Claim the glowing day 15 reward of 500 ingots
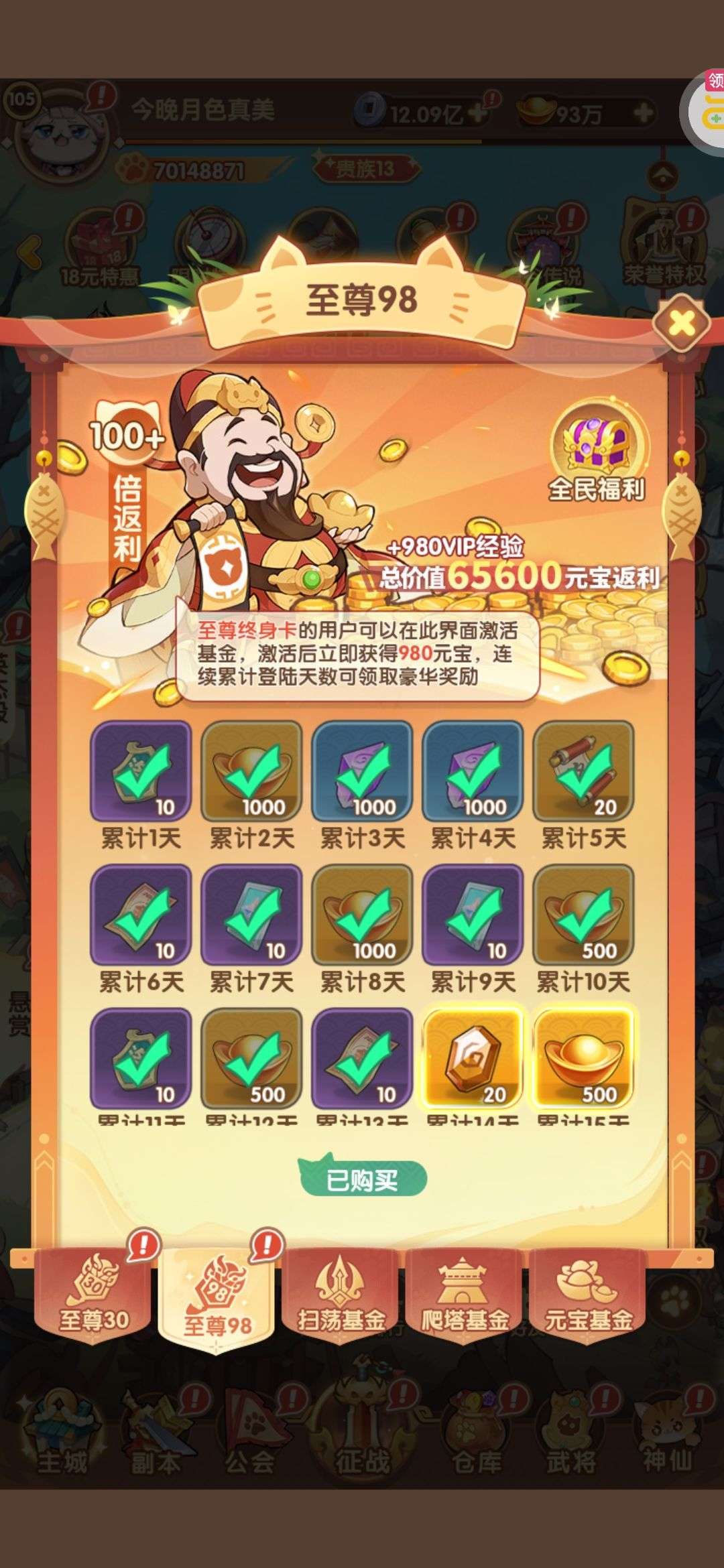Viewport: 724px width, 1568px height. coord(583,1059)
